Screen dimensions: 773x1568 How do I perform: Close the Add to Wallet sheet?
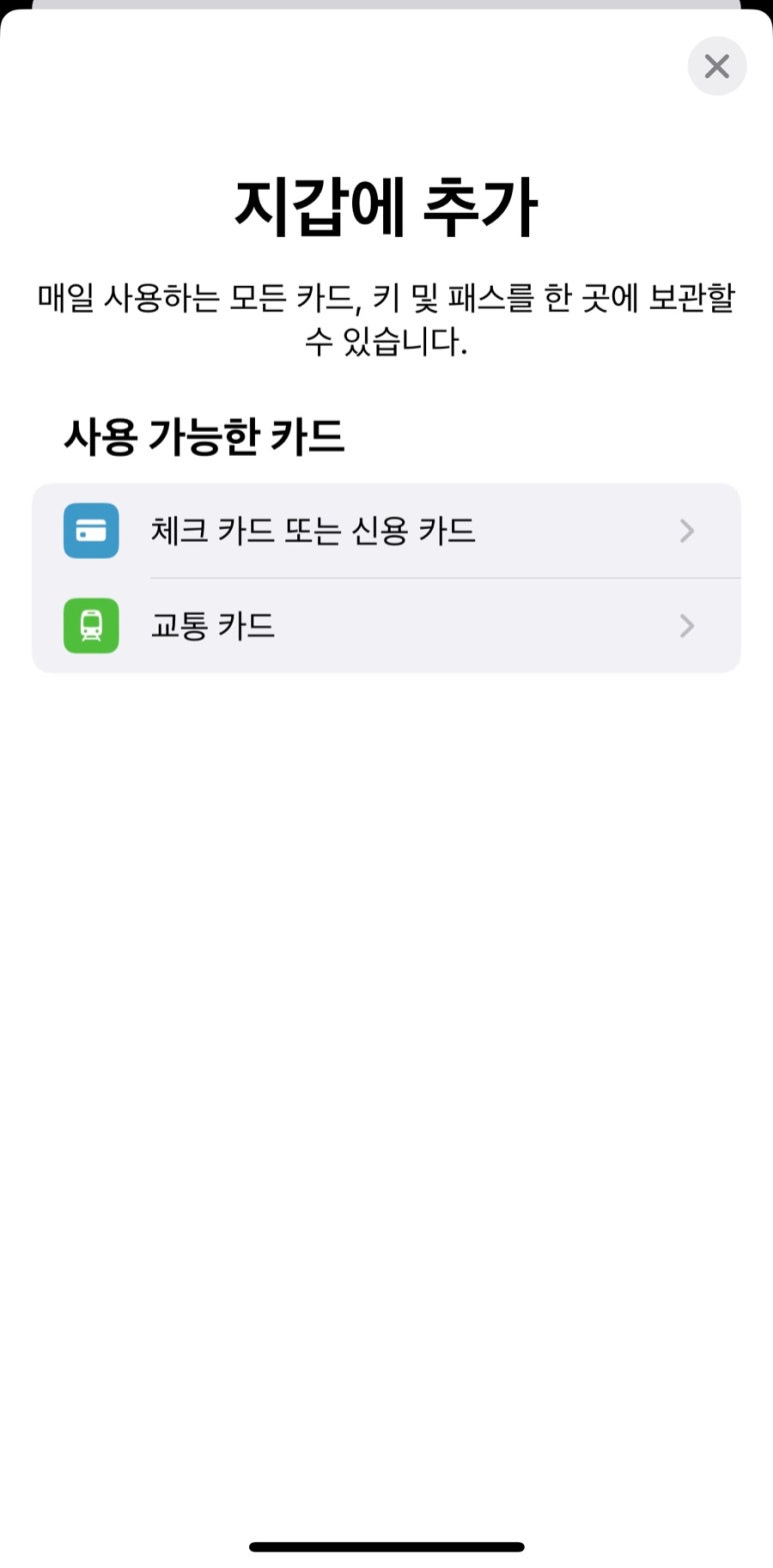click(x=717, y=66)
